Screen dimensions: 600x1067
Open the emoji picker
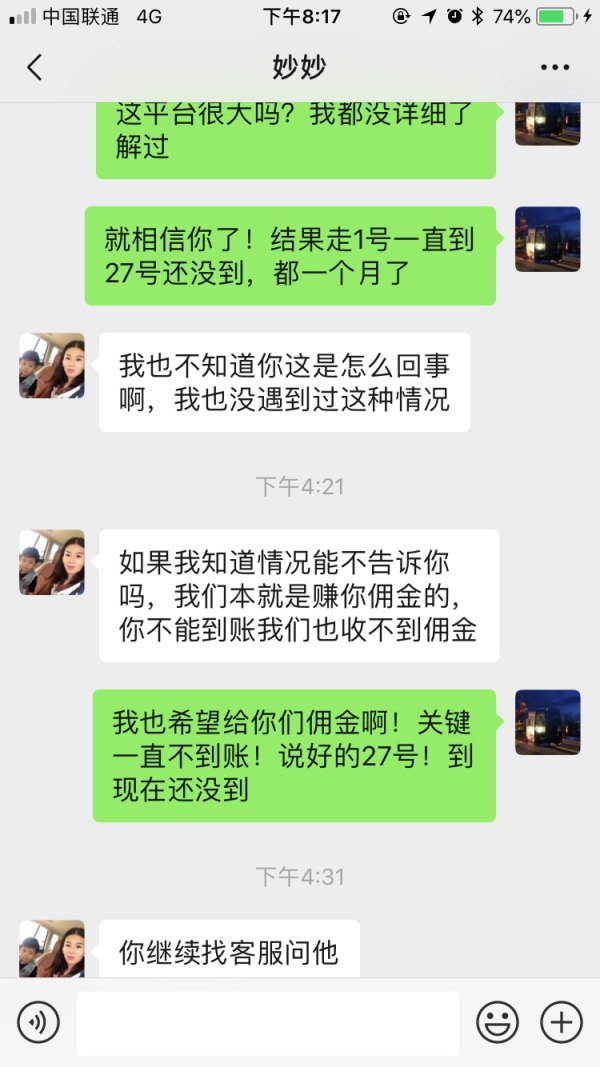[497, 1022]
